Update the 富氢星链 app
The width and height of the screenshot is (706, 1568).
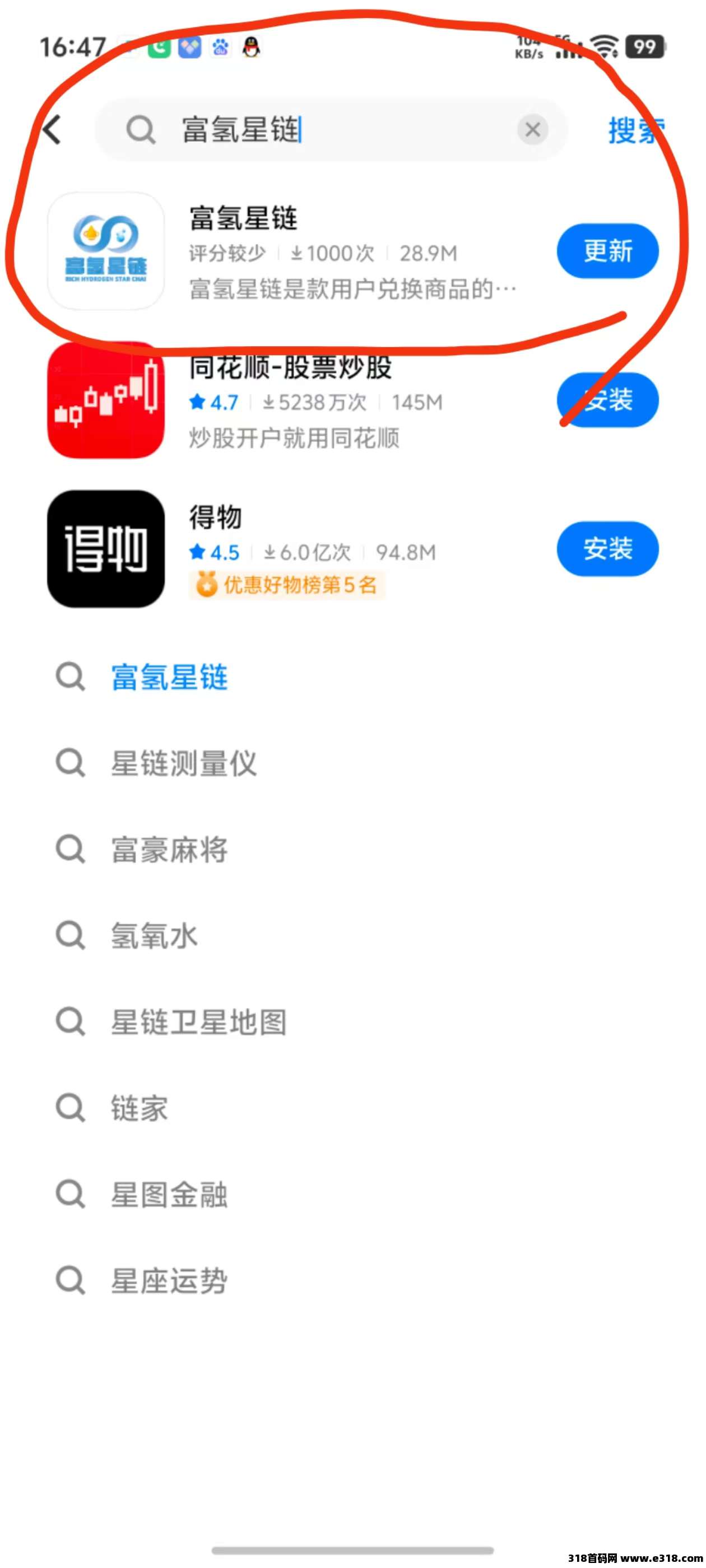(607, 251)
